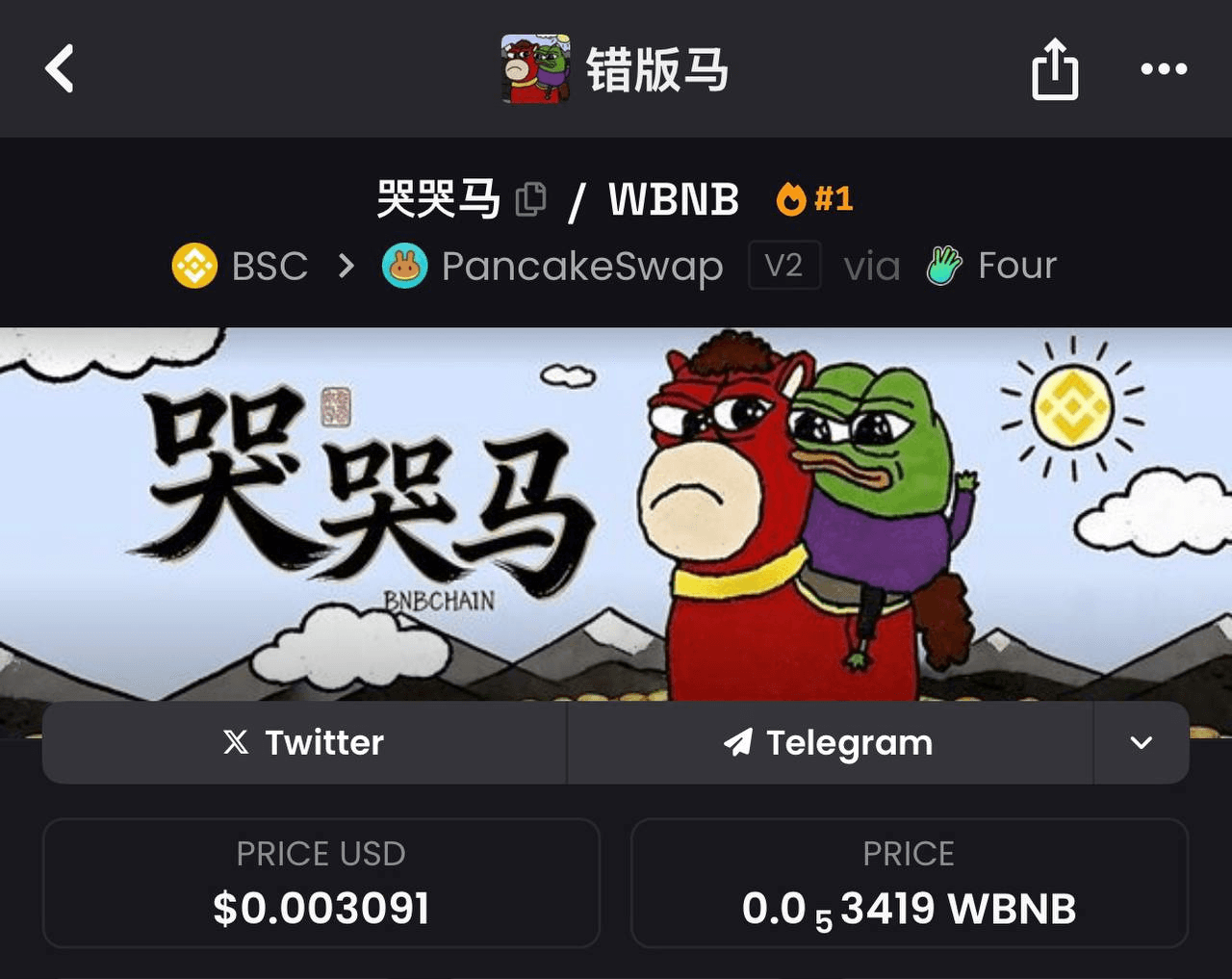
Task: Expand more links with the chevron
Action: [x=1141, y=743]
